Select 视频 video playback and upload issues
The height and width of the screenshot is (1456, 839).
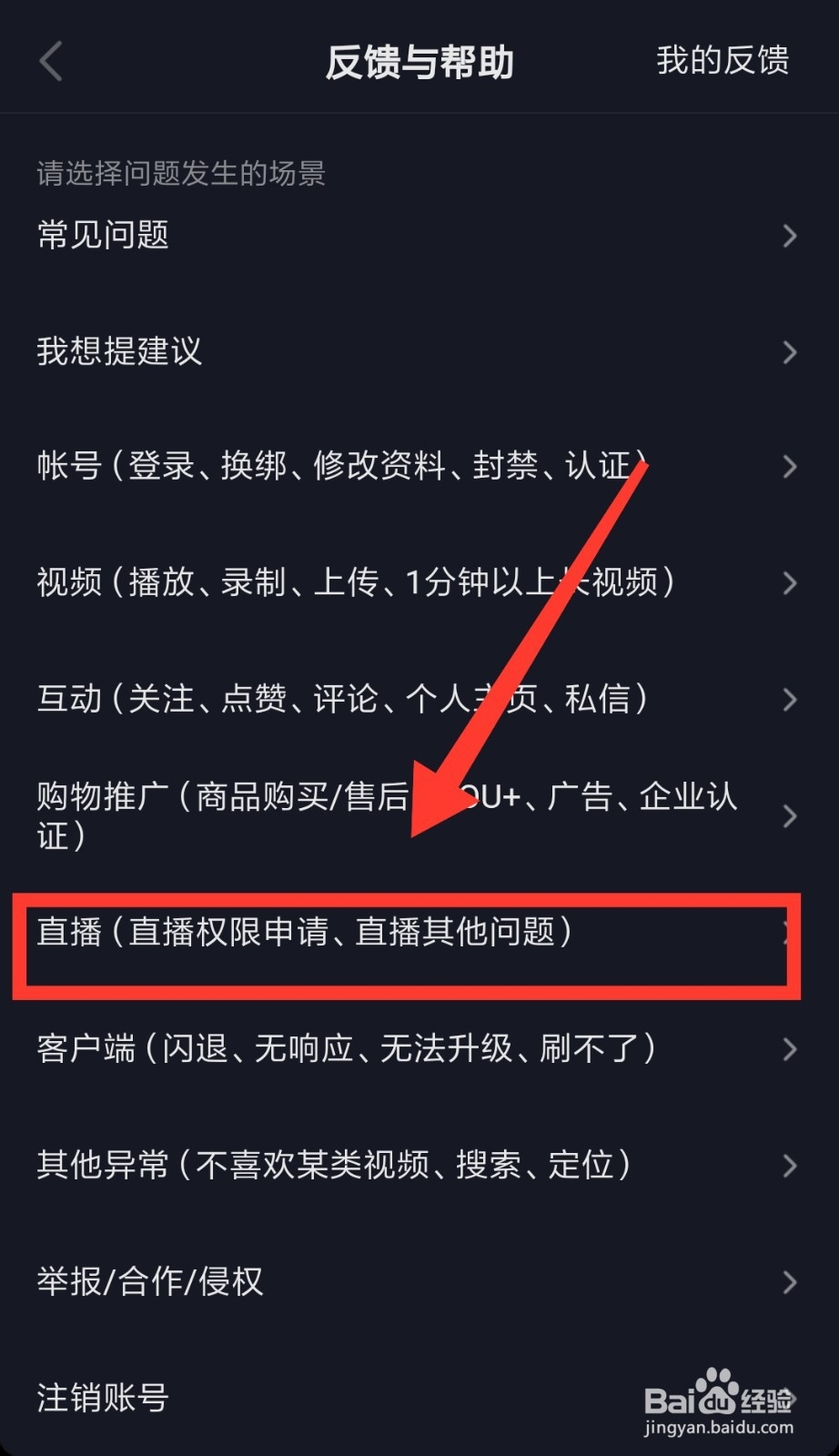(x=273, y=583)
